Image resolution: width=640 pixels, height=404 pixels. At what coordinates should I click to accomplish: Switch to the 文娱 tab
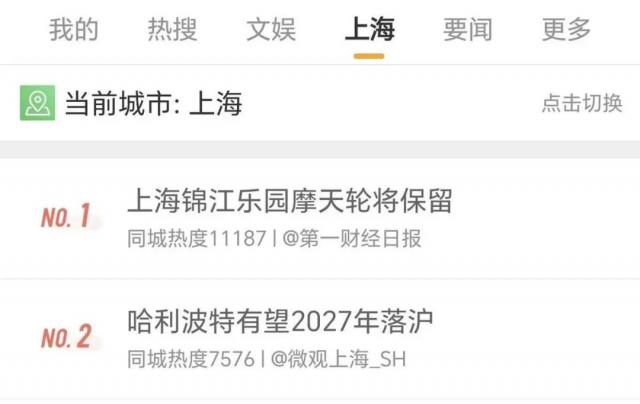click(271, 29)
